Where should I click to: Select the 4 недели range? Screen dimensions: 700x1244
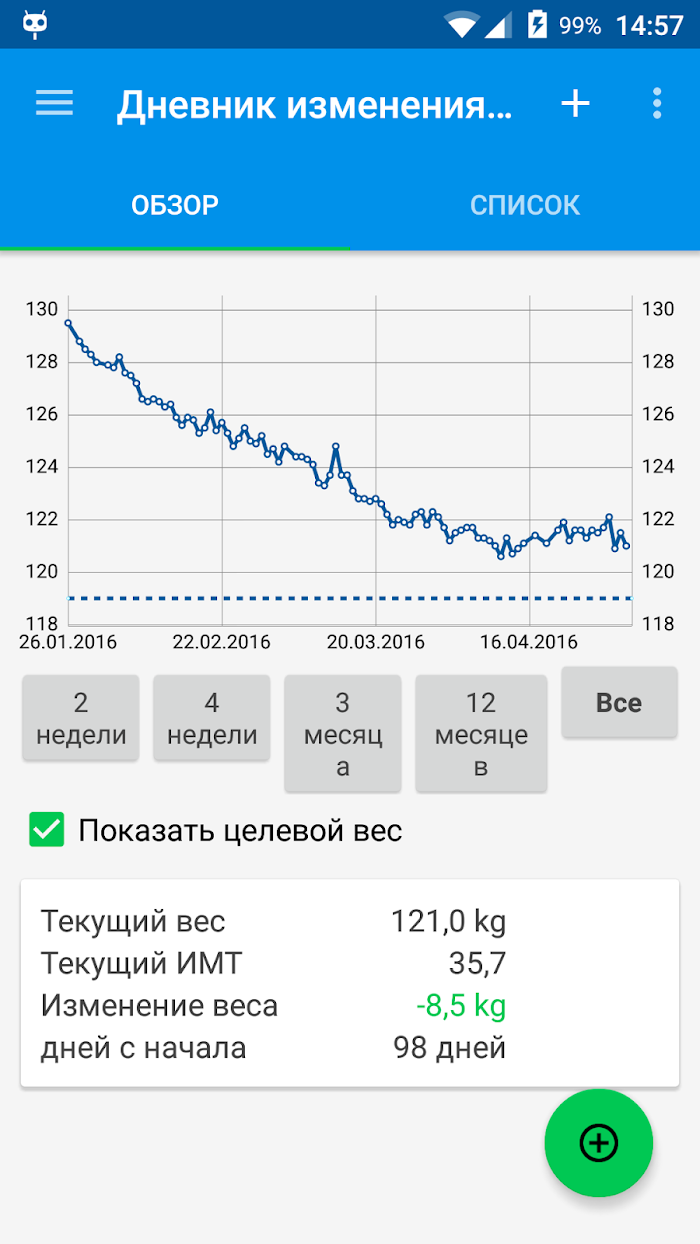coord(212,718)
